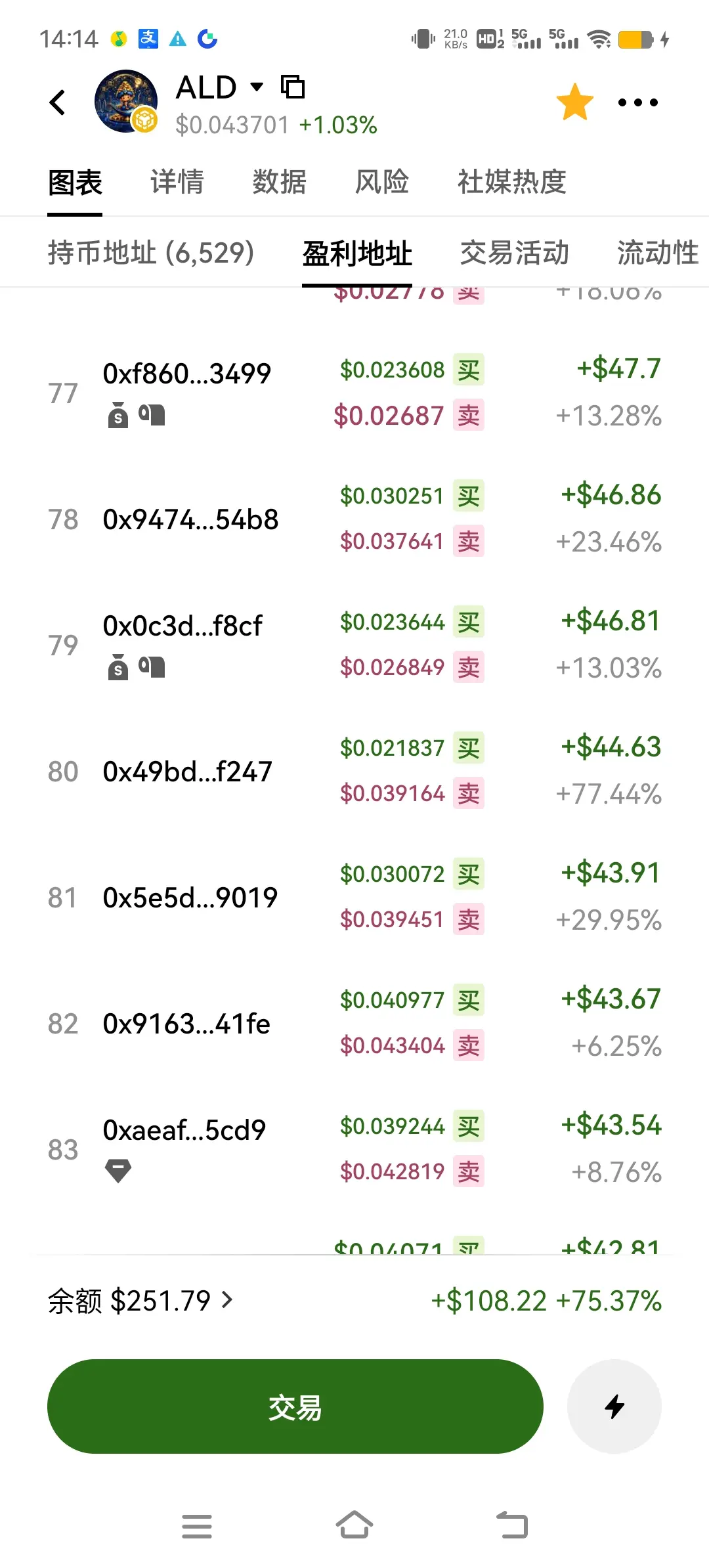Copy the ALD contract address
This screenshot has height=1568, width=709.
click(x=293, y=87)
